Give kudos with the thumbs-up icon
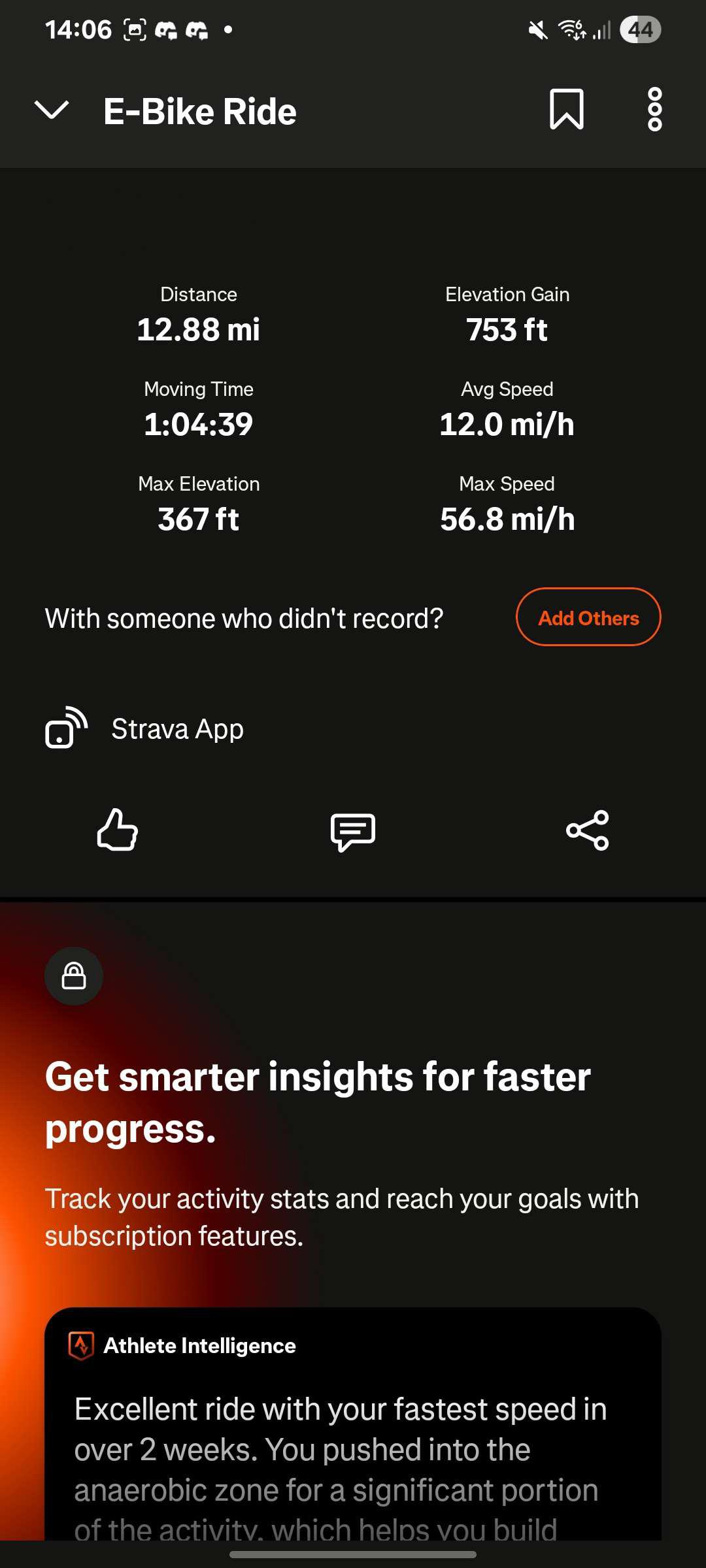The width and height of the screenshot is (706, 1568). tap(118, 830)
